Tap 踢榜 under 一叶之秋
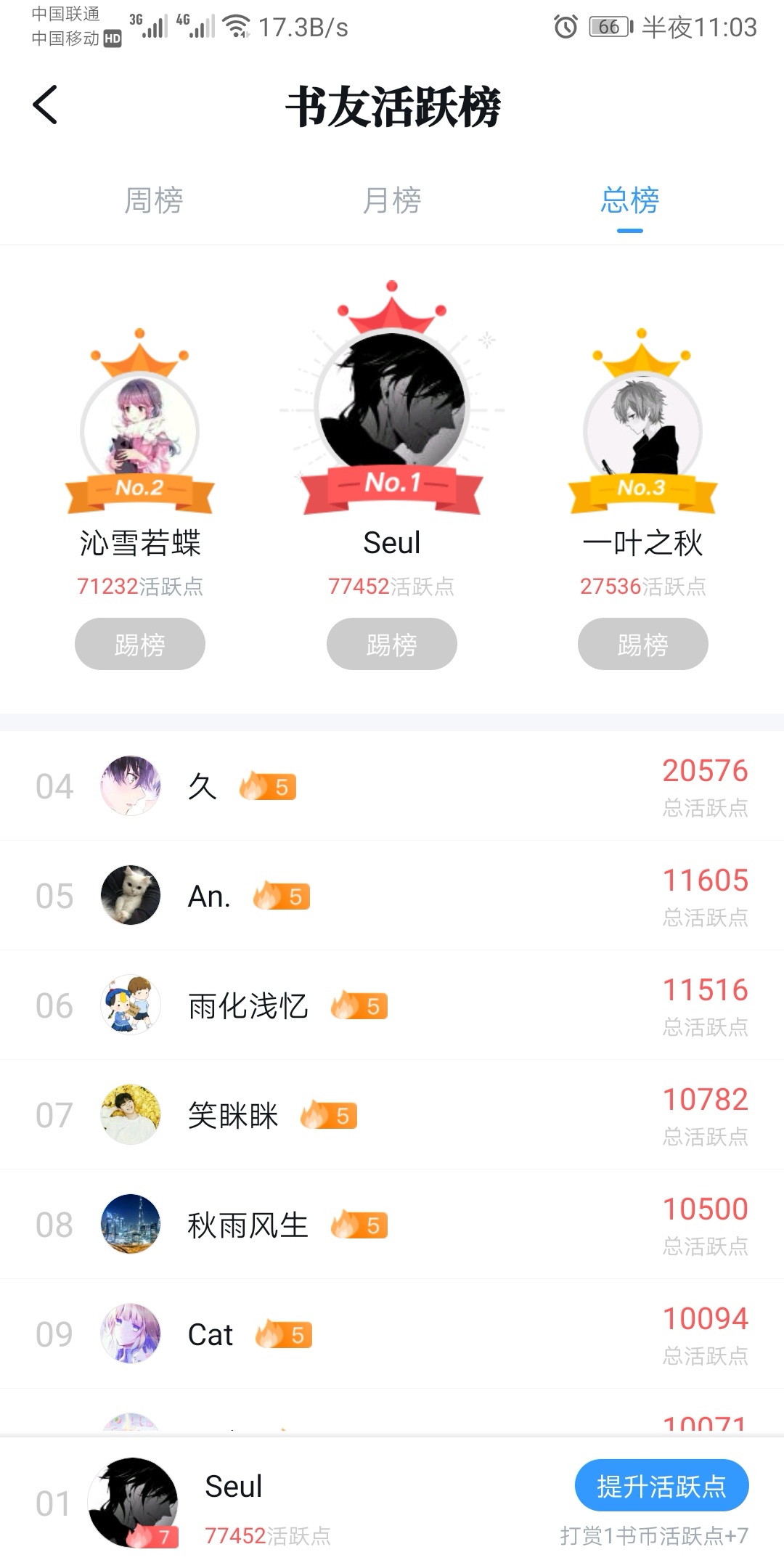Screen dimensions: 784x1568 coord(643,644)
